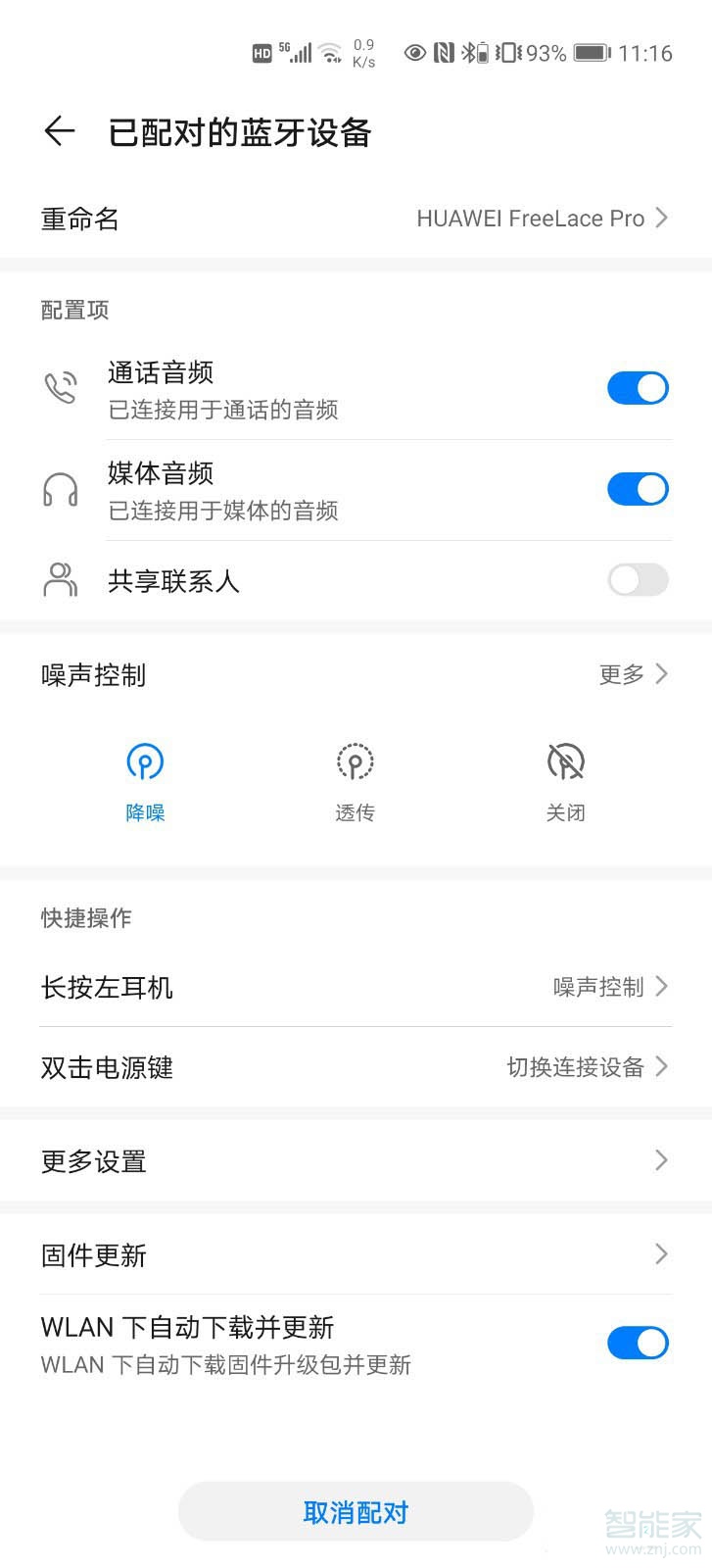Image resolution: width=712 pixels, height=1568 pixels.
Task: Open 更多 next to 噪声控制
Action: (x=634, y=674)
